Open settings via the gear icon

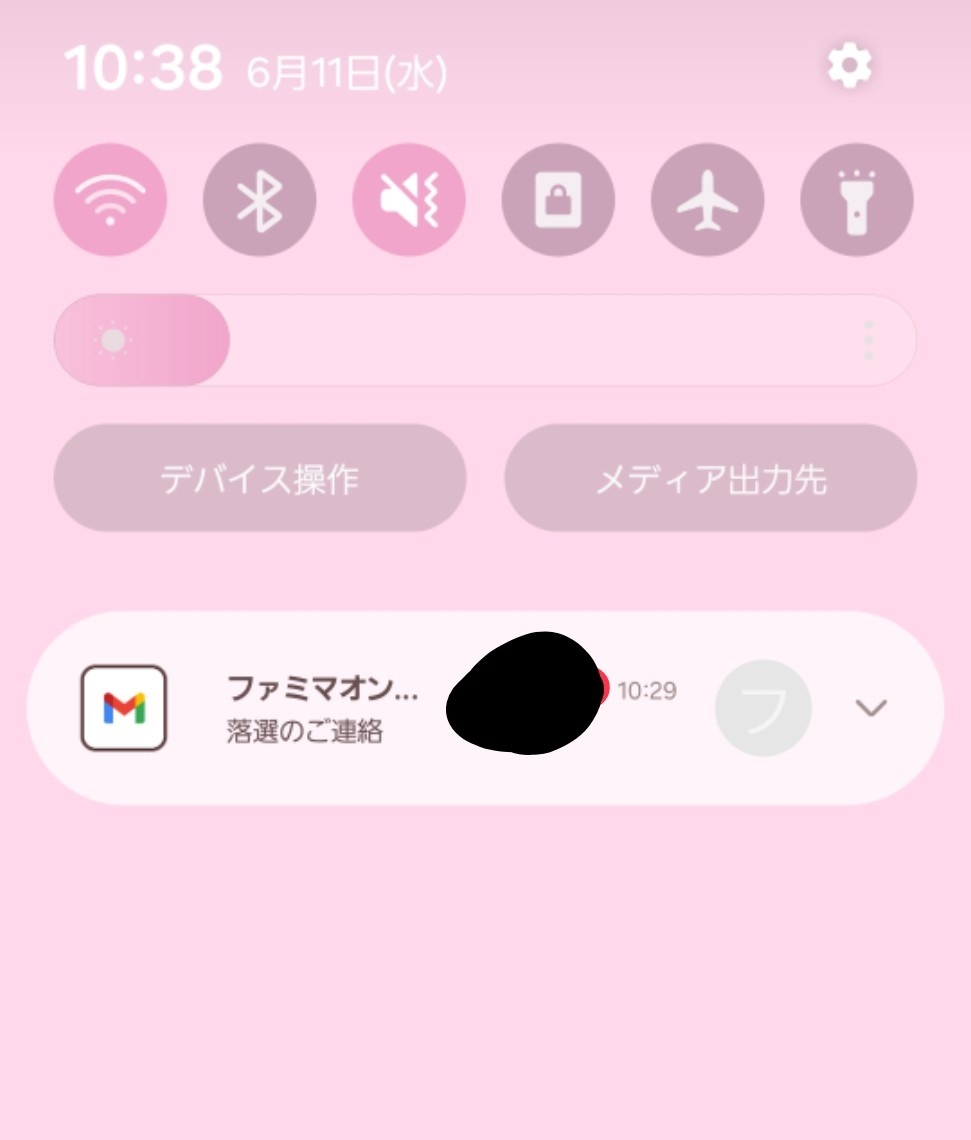point(849,67)
